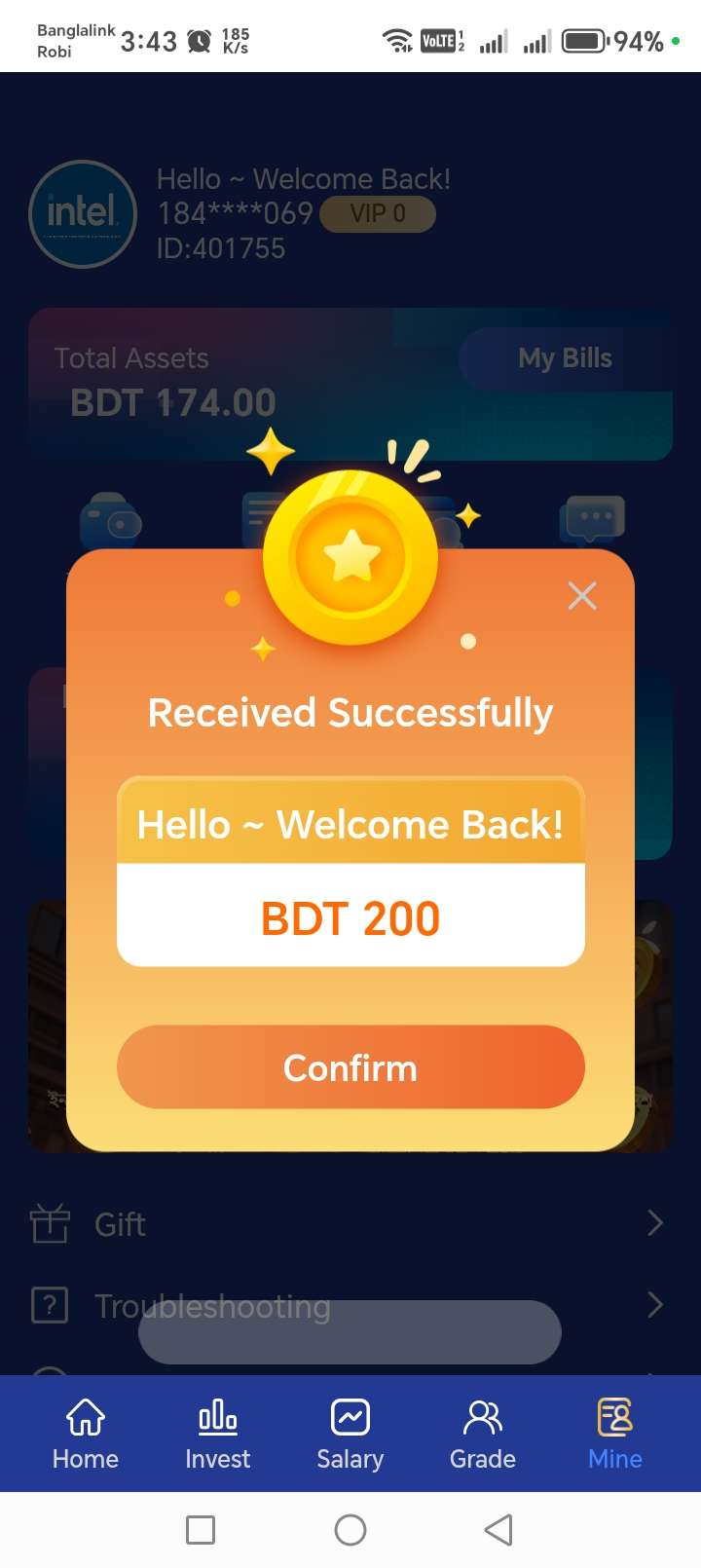Confirm the received BDT 200 reward
The image size is (701, 1568).
tap(350, 1067)
